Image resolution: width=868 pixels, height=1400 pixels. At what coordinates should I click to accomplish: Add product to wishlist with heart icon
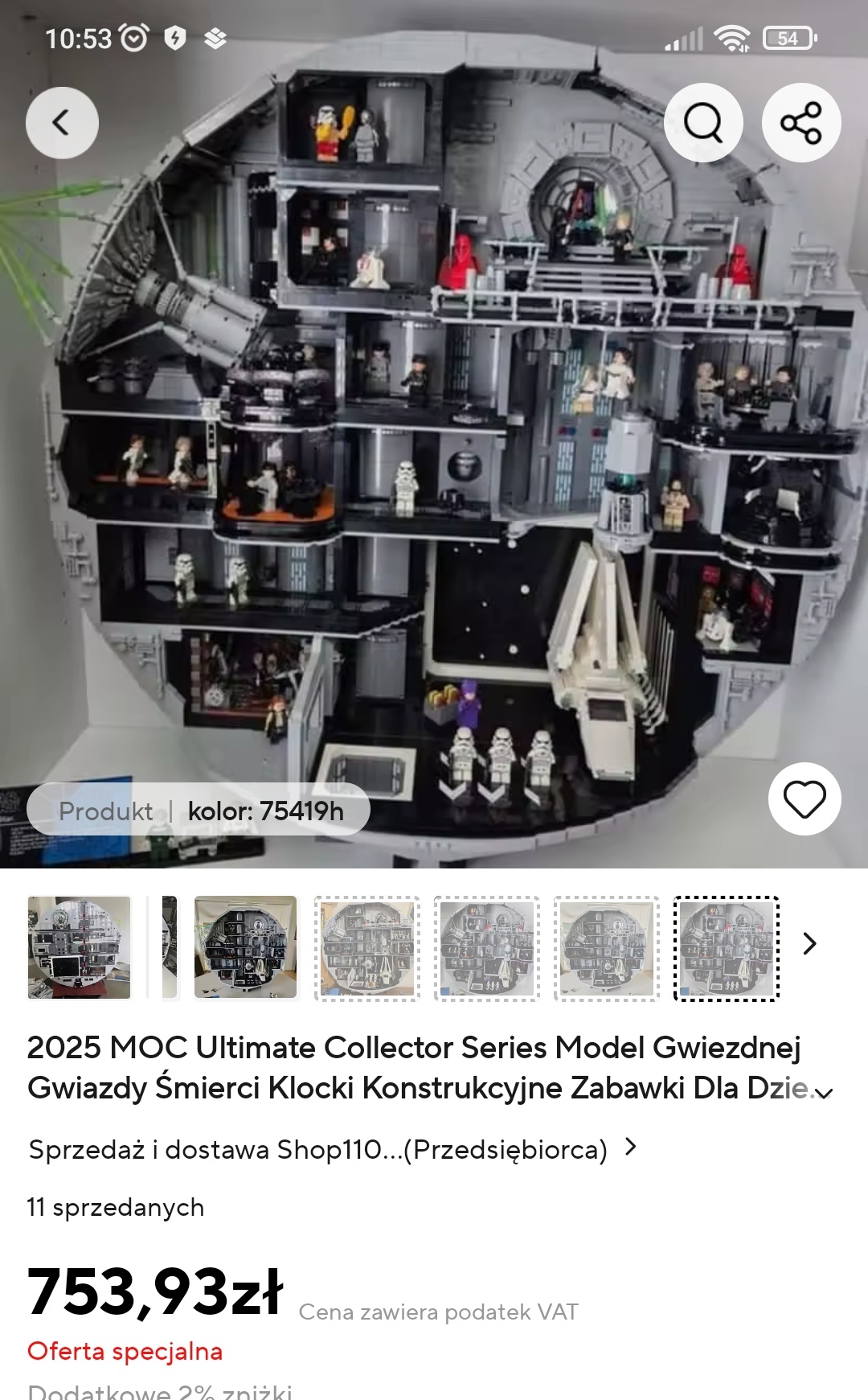point(805,799)
